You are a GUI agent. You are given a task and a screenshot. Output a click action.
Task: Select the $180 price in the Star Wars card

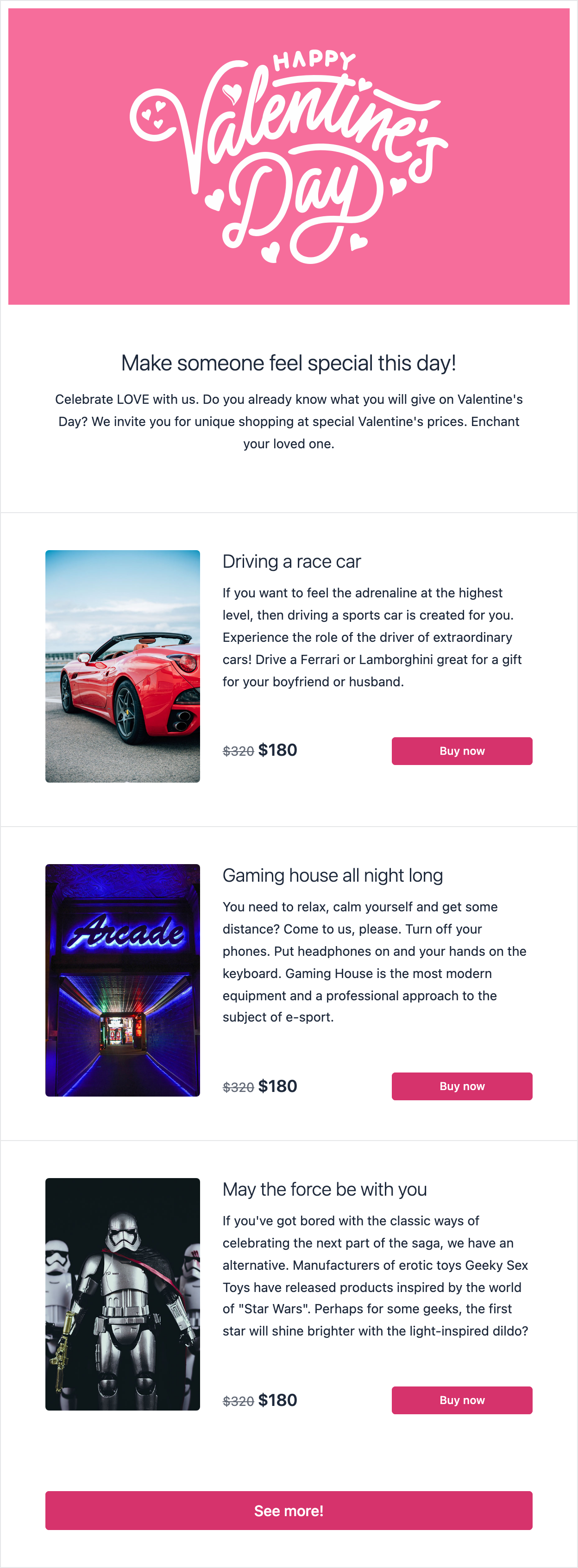tap(277, 1400)
